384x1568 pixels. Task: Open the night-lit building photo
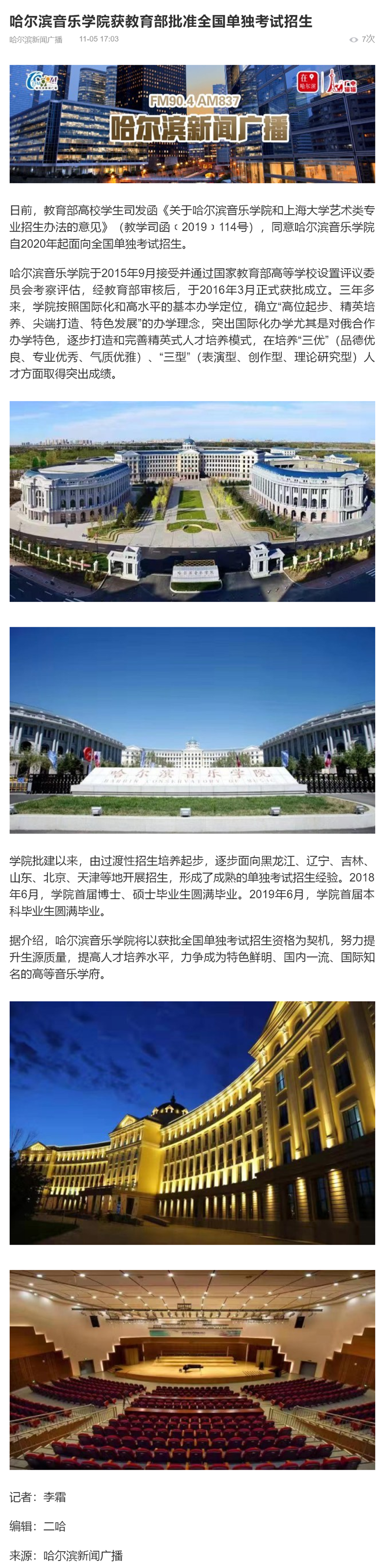tap(192, 1123)
